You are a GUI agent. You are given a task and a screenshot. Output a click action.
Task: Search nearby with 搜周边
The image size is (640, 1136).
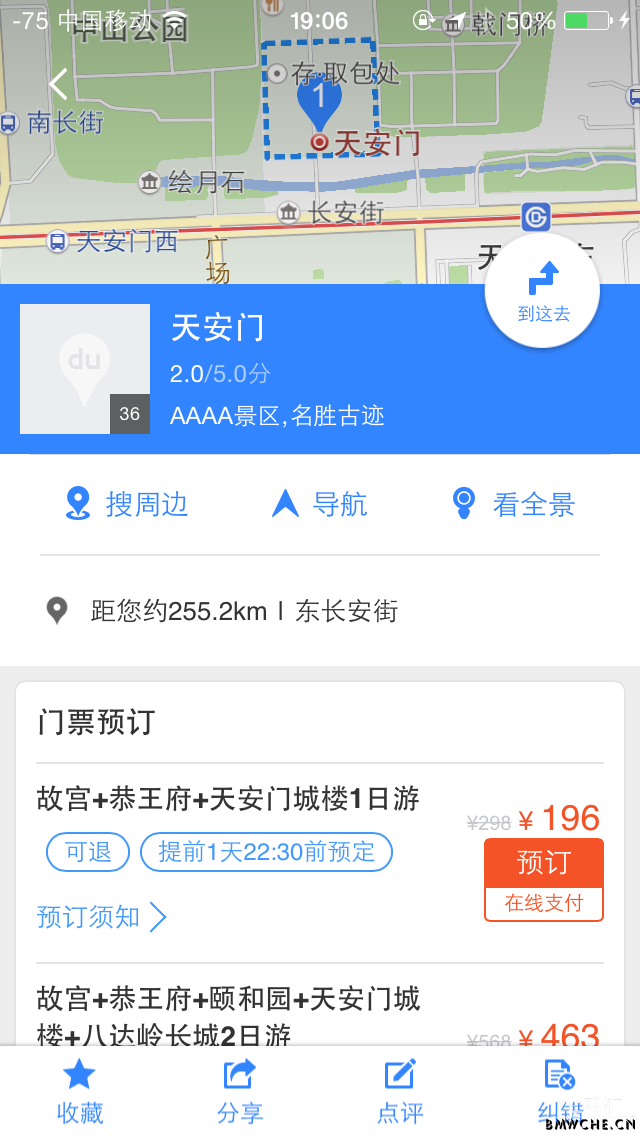[x=126, y=504]
